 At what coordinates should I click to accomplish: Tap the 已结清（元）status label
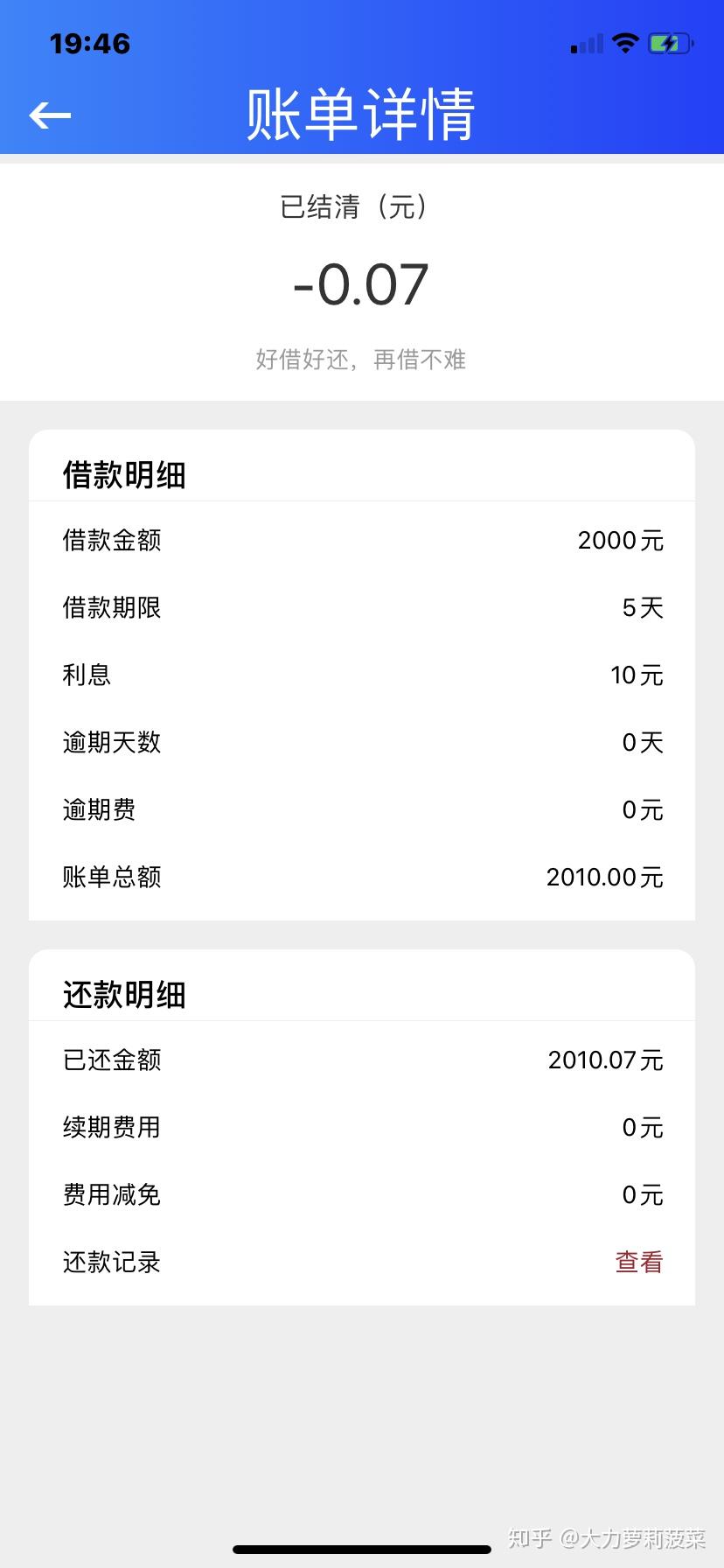click(354, 207)
